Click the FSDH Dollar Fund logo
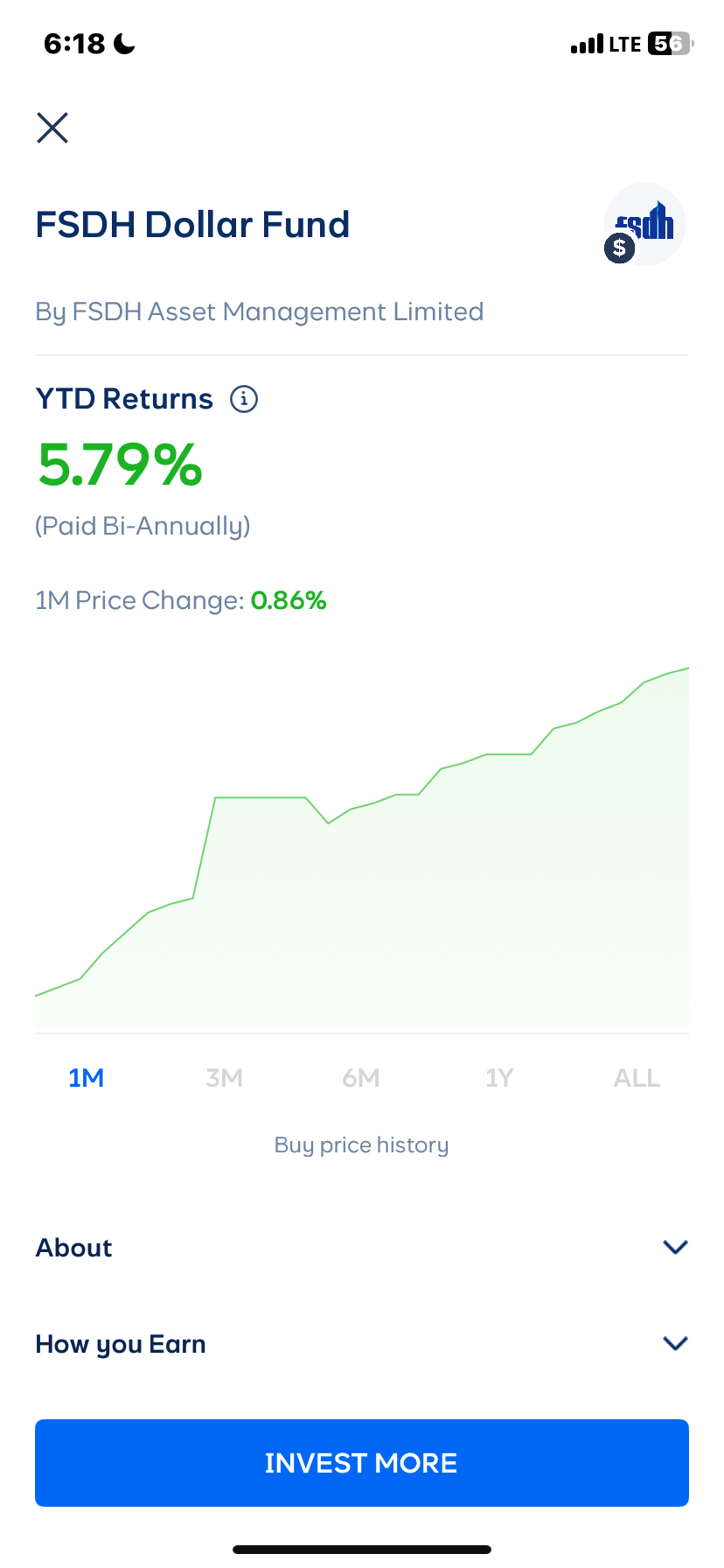Viewport: 724px width, 1568px height. pyautogui.click(x=644, y=224)
